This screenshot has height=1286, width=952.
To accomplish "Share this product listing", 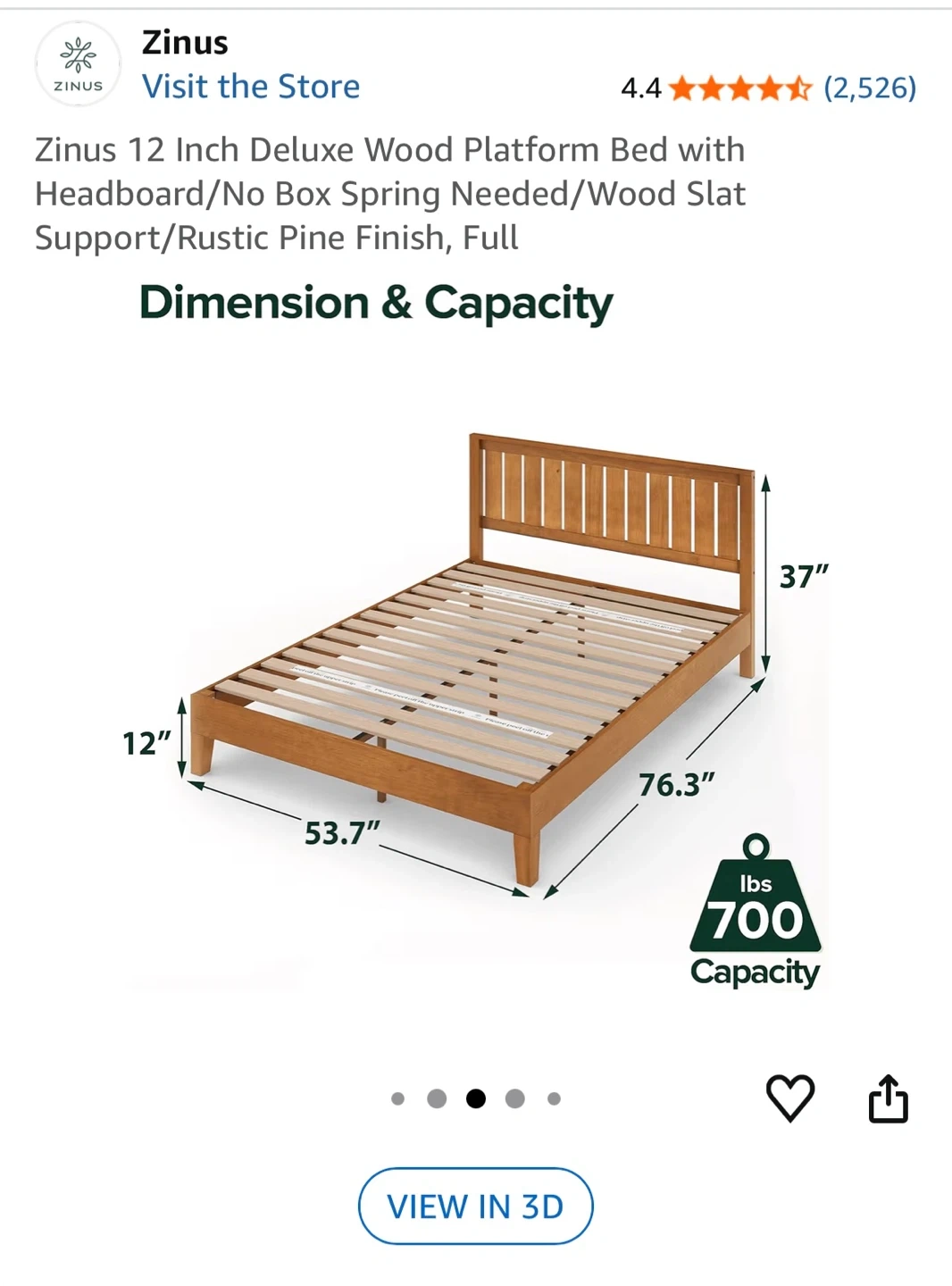I will [888, 1098].
